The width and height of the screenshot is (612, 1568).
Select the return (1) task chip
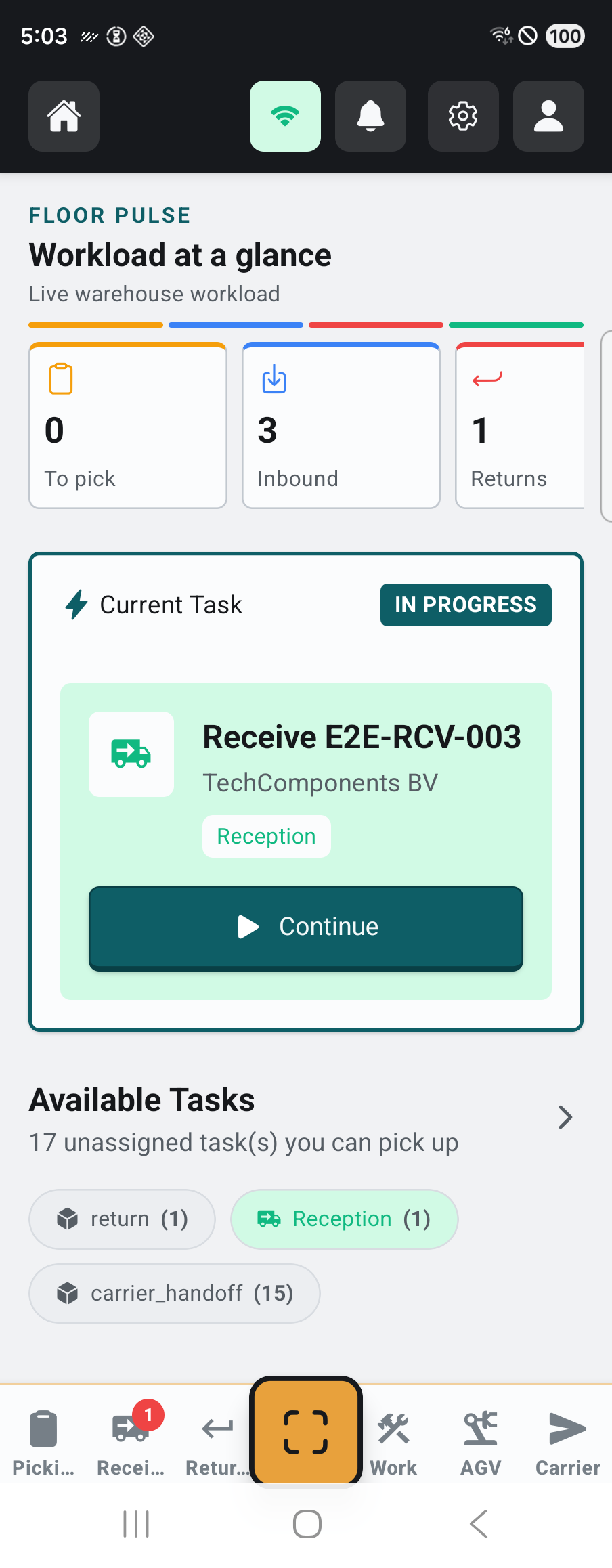[122, 1219]
